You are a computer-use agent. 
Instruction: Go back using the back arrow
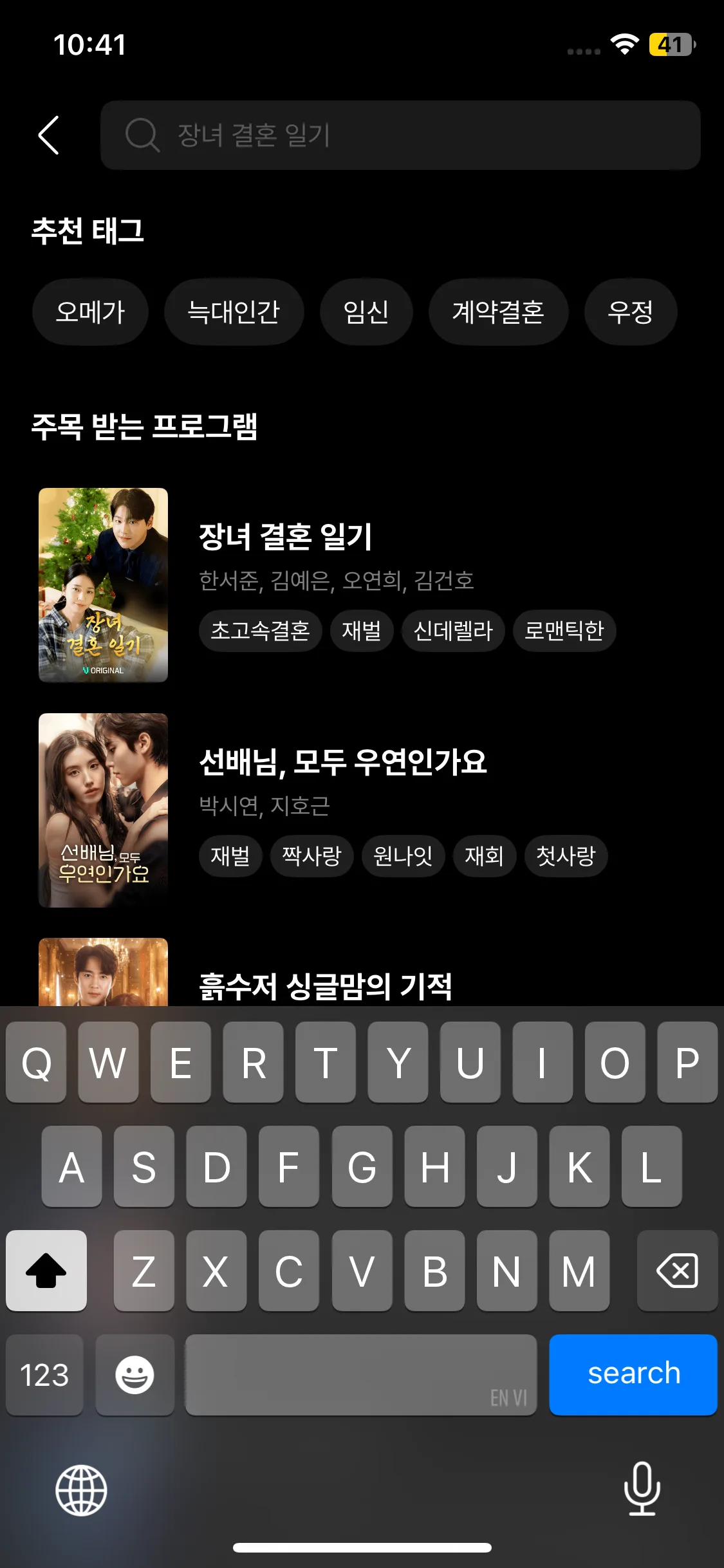pos(49,135)
